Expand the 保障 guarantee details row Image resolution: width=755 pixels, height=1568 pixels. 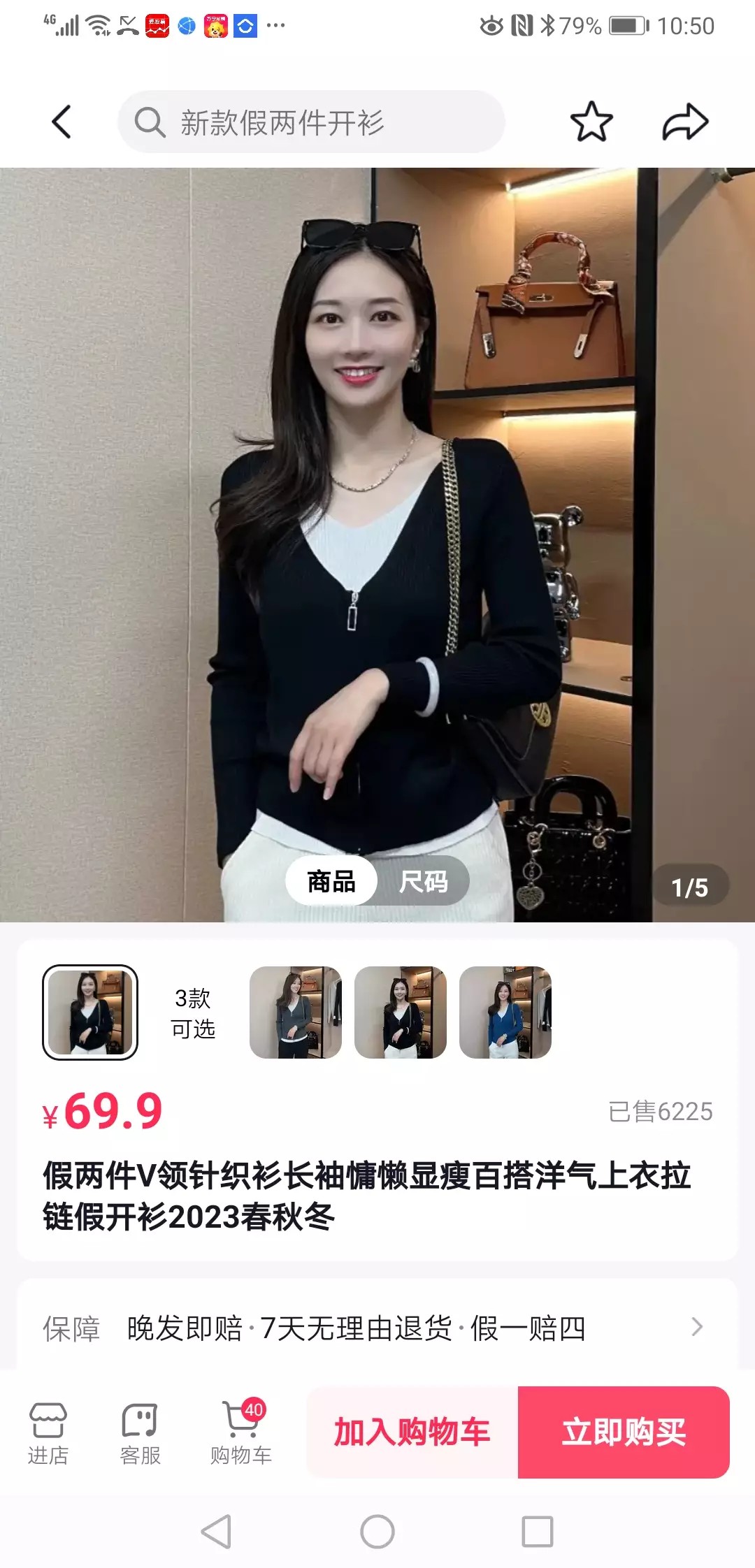click(377, 1328)
